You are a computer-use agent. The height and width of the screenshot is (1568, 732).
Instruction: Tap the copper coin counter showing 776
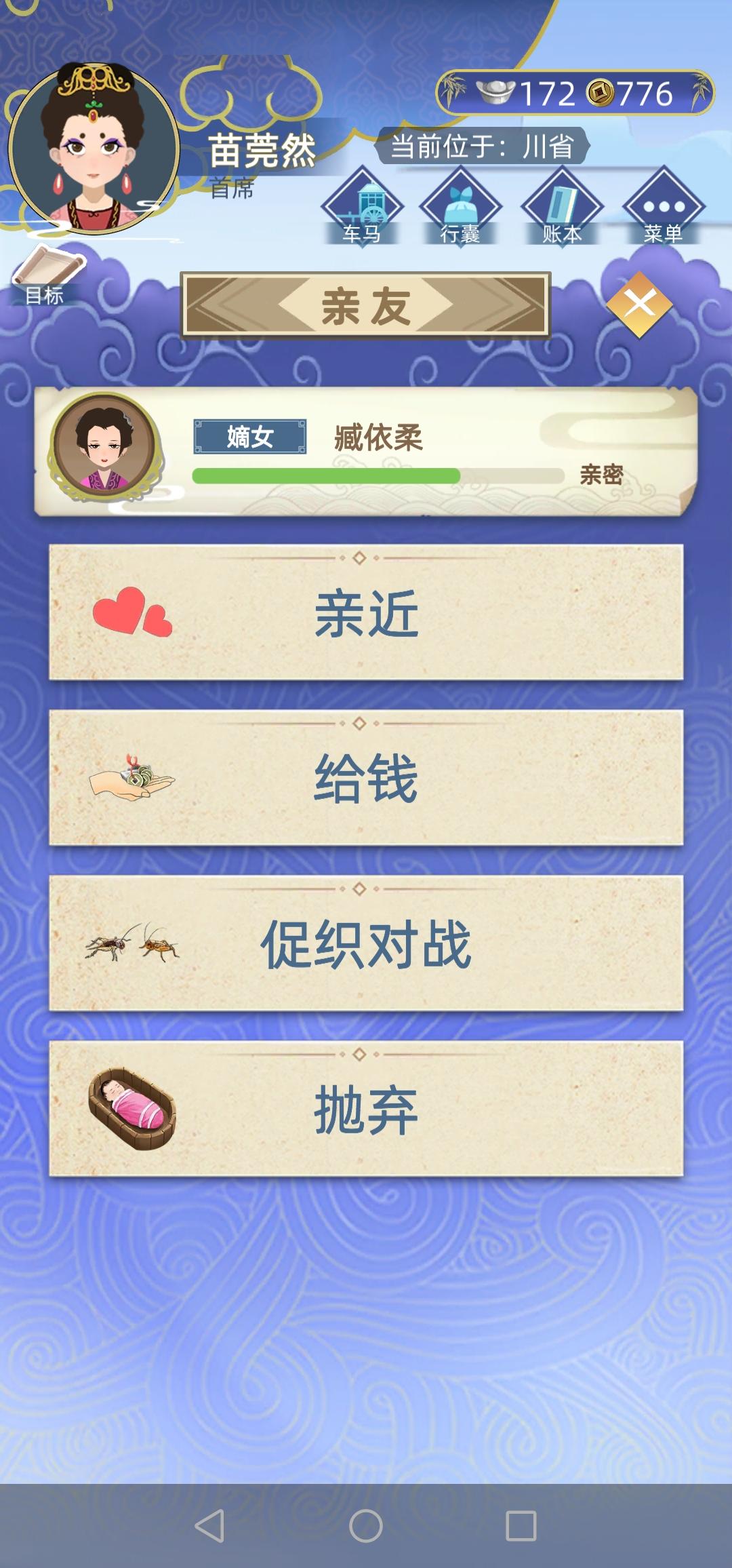pyautogui.click(x=627, y=94)
